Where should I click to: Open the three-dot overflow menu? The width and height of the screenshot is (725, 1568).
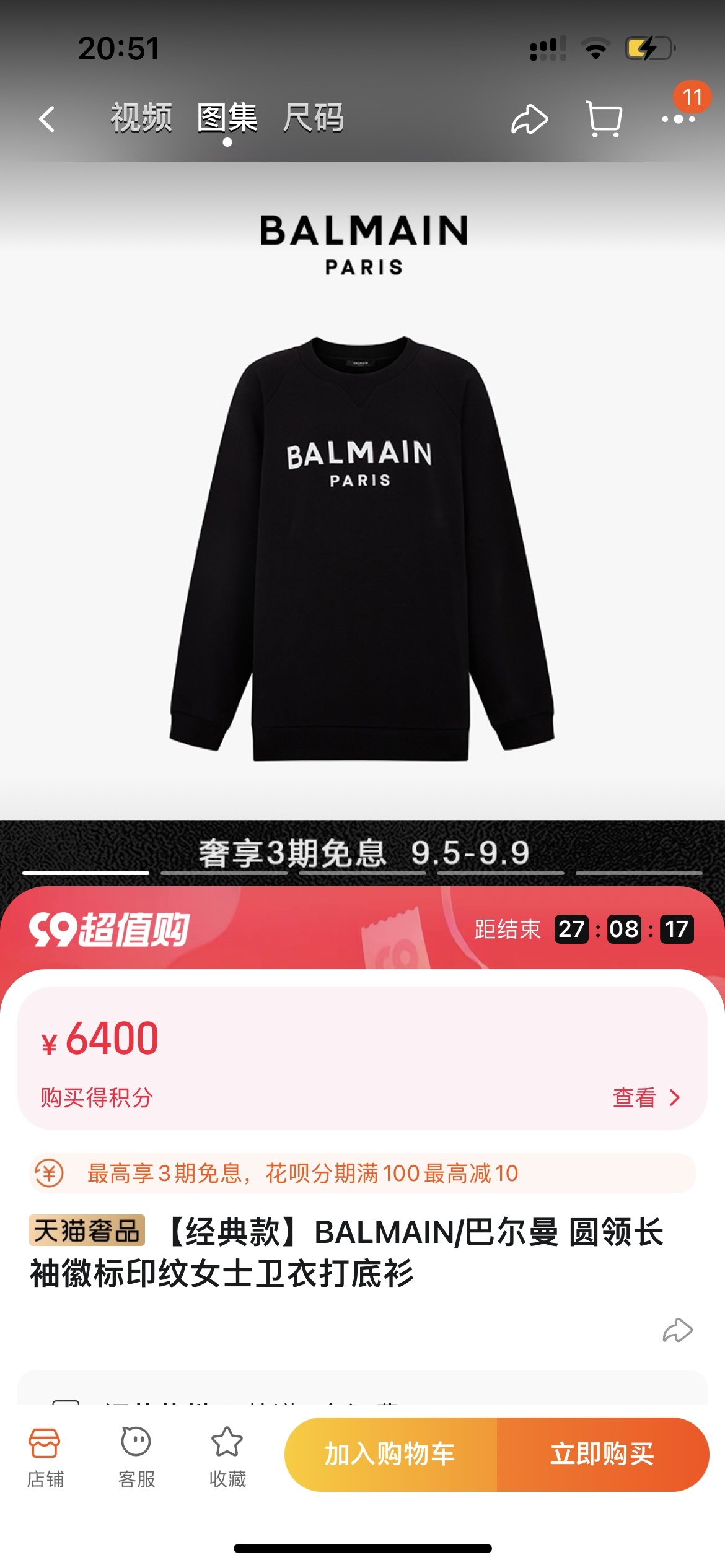(x=678, y=119)
